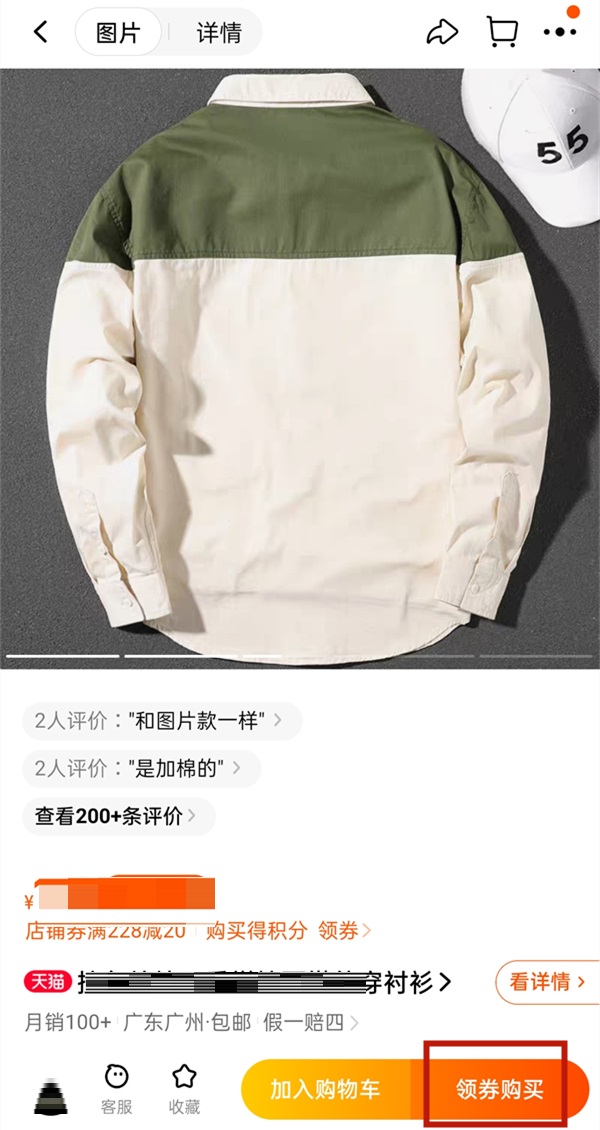Expand shipping and 假一赔四 guarantee info

click(x=192, y=1023)
